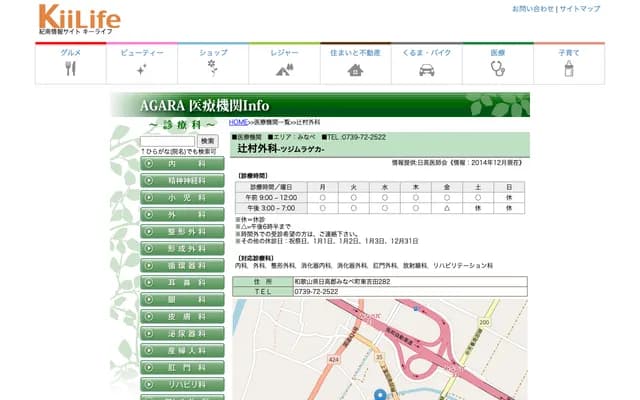Screen dimensions: 640x400
Task: Open the サイトマップ link
Action: pyautogui.click(x=580, y=9)
